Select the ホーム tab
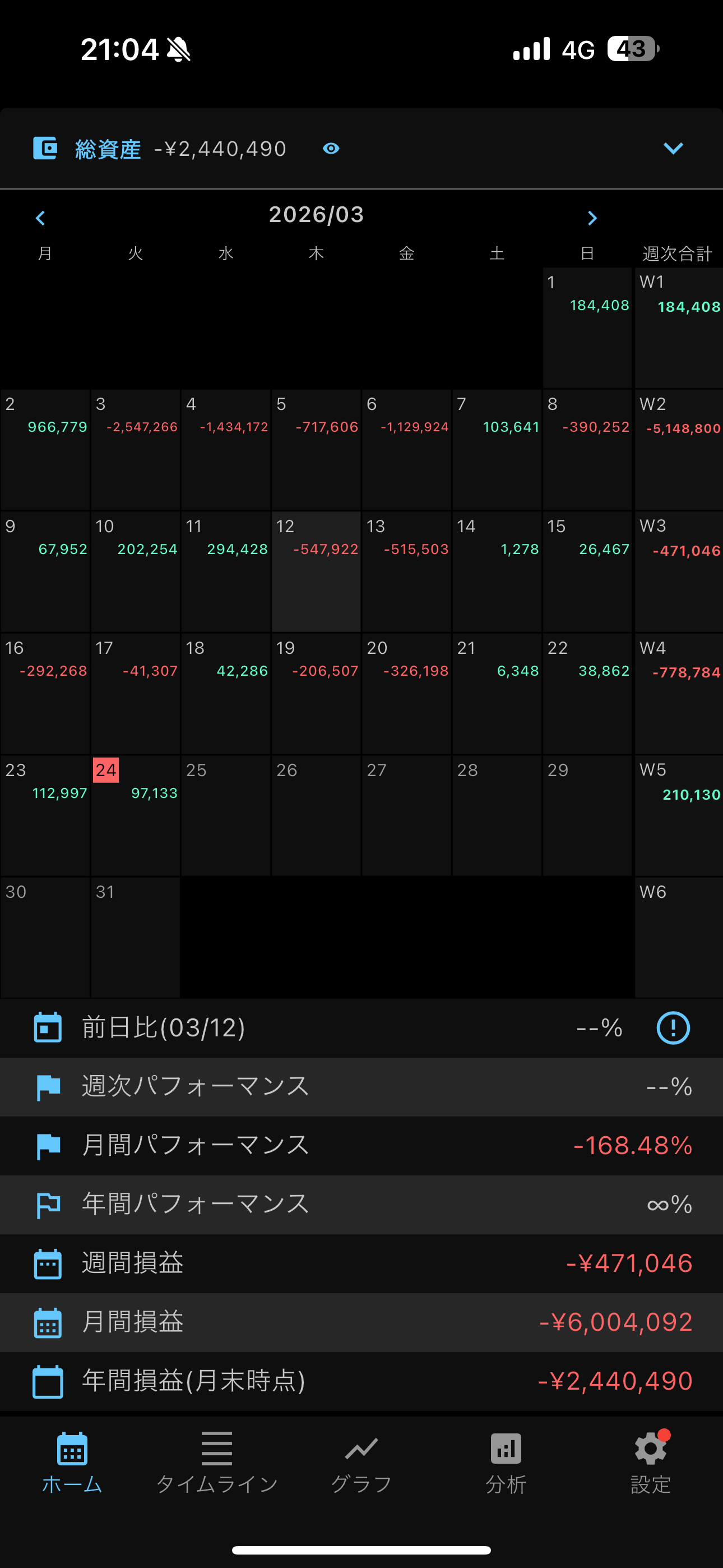The image size is (723, 1568). pyautogui.click(x=72, y=1462)
